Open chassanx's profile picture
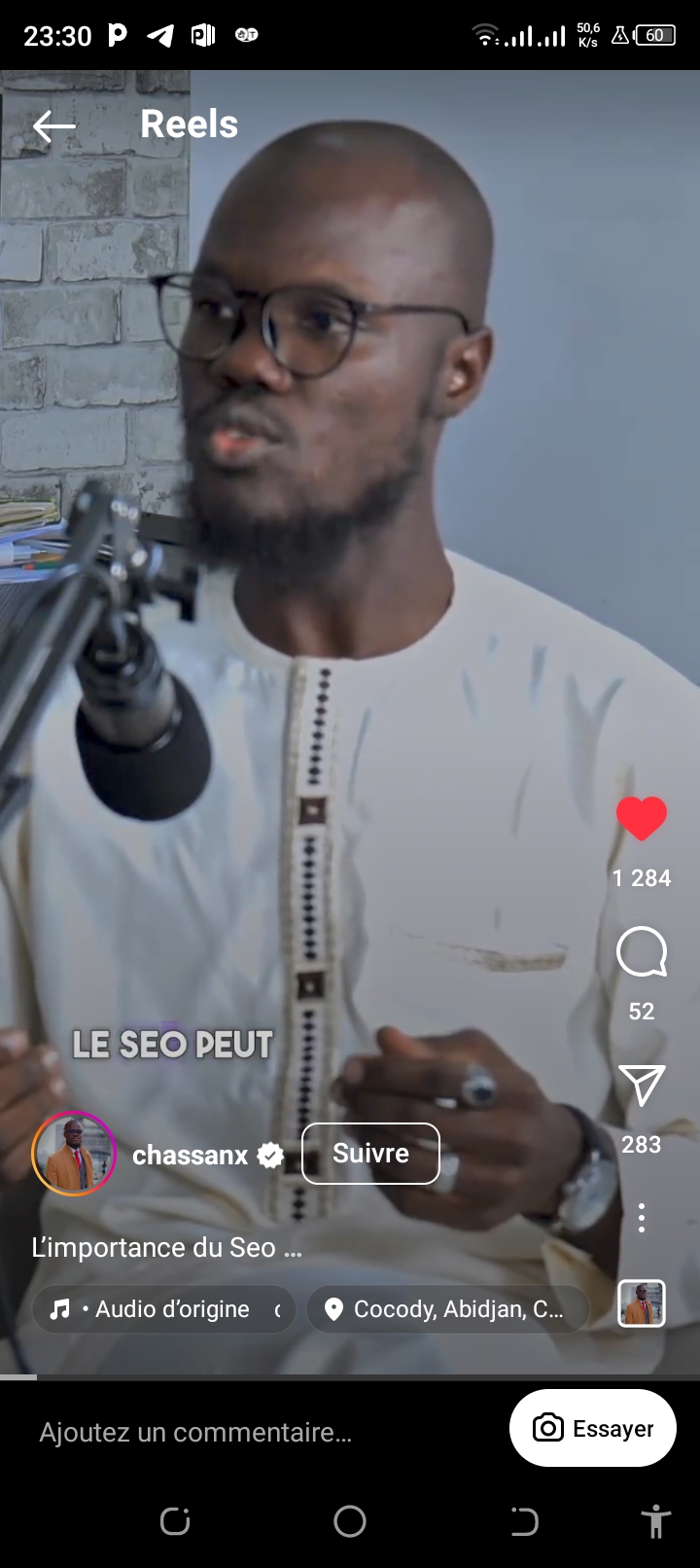 (74, 1154)
